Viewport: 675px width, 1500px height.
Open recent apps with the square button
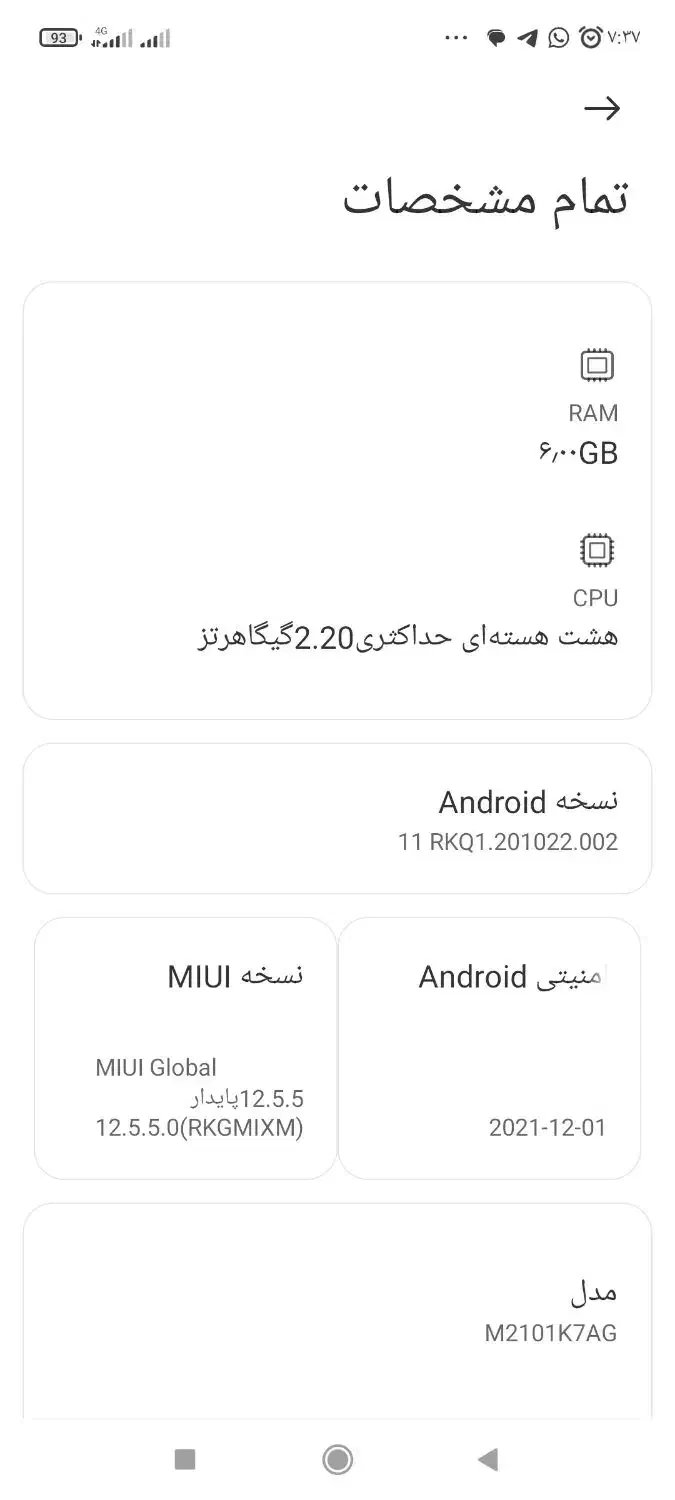tap(185, 1459)
